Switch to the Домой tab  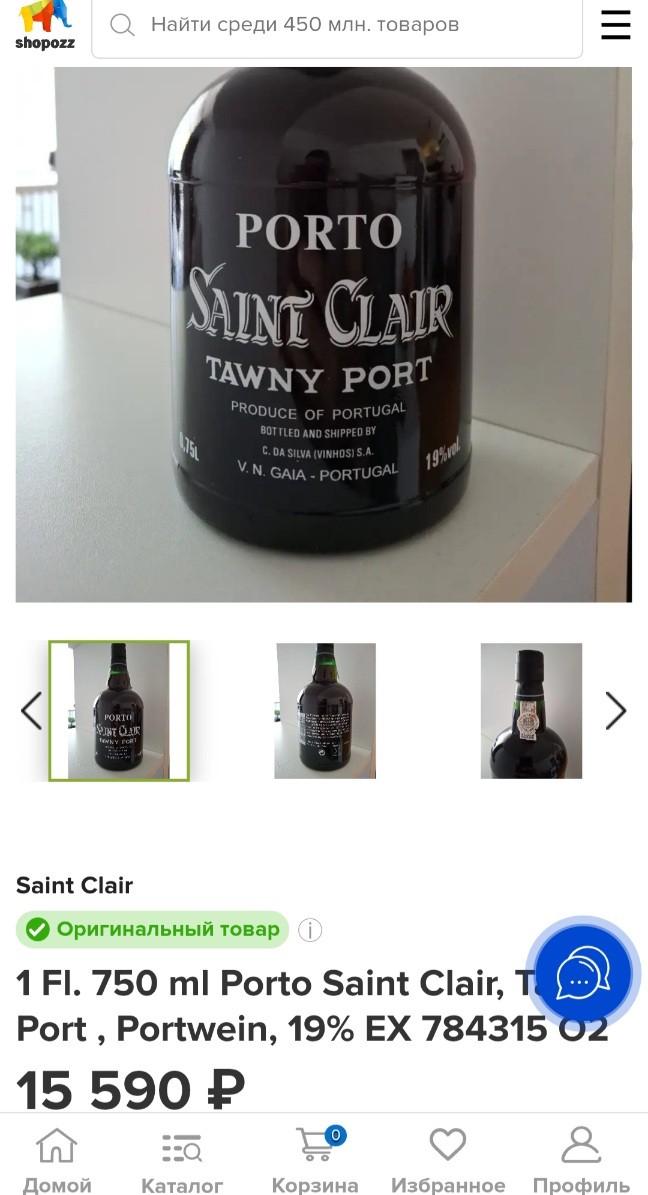(x=57, y=1160)
